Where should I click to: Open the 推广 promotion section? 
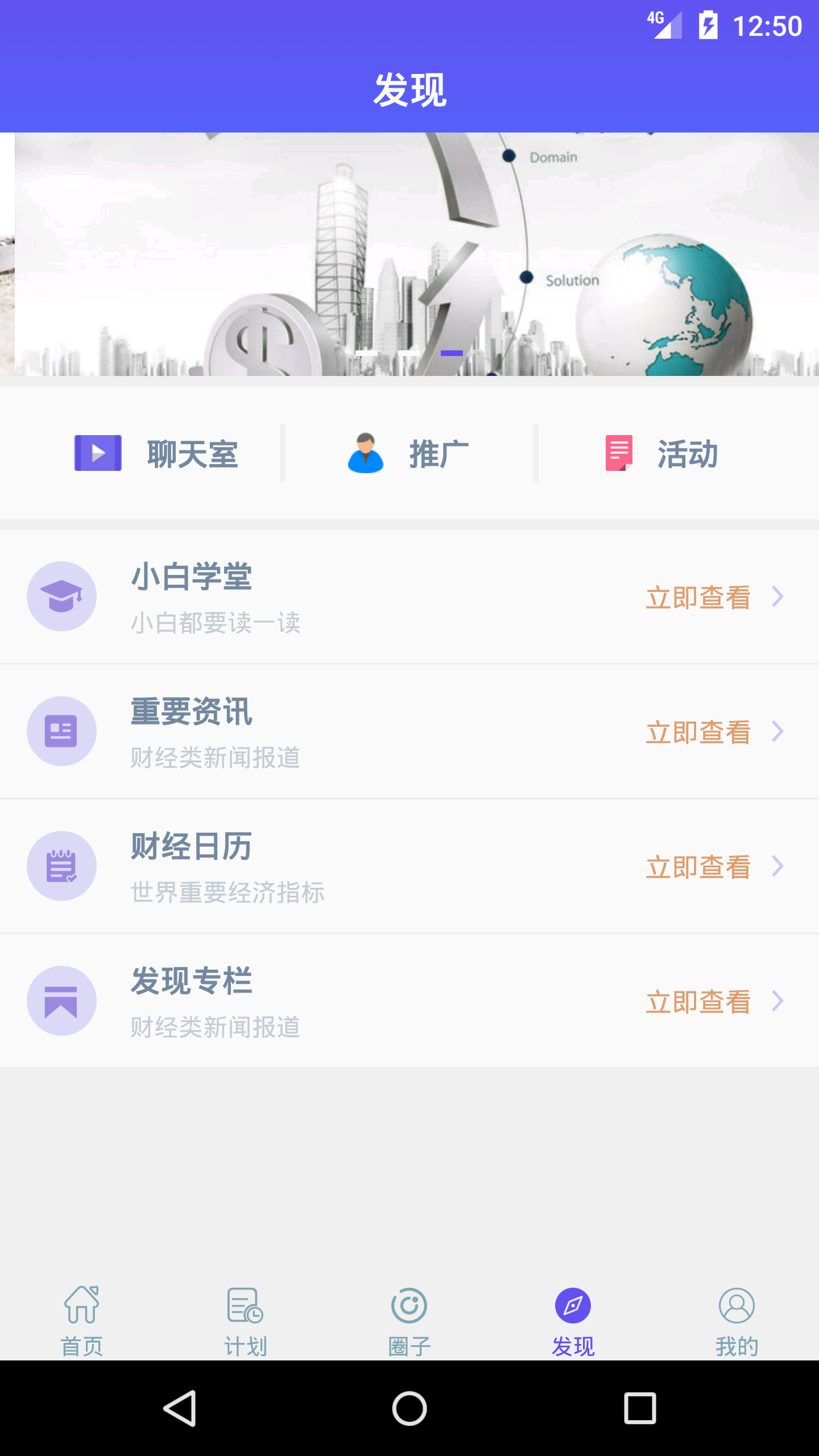408,454
